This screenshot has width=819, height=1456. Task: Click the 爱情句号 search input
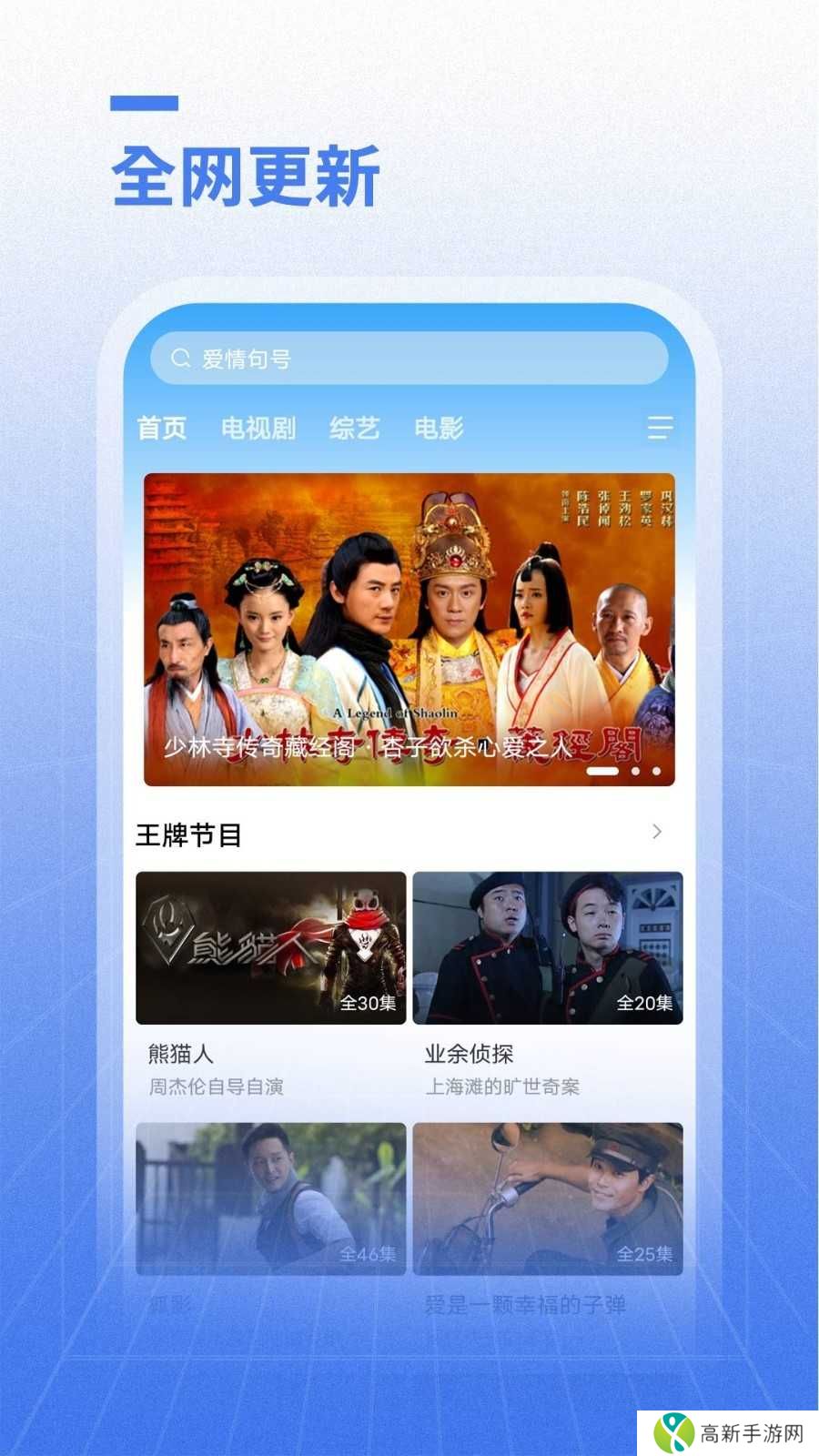click(409, 358)
